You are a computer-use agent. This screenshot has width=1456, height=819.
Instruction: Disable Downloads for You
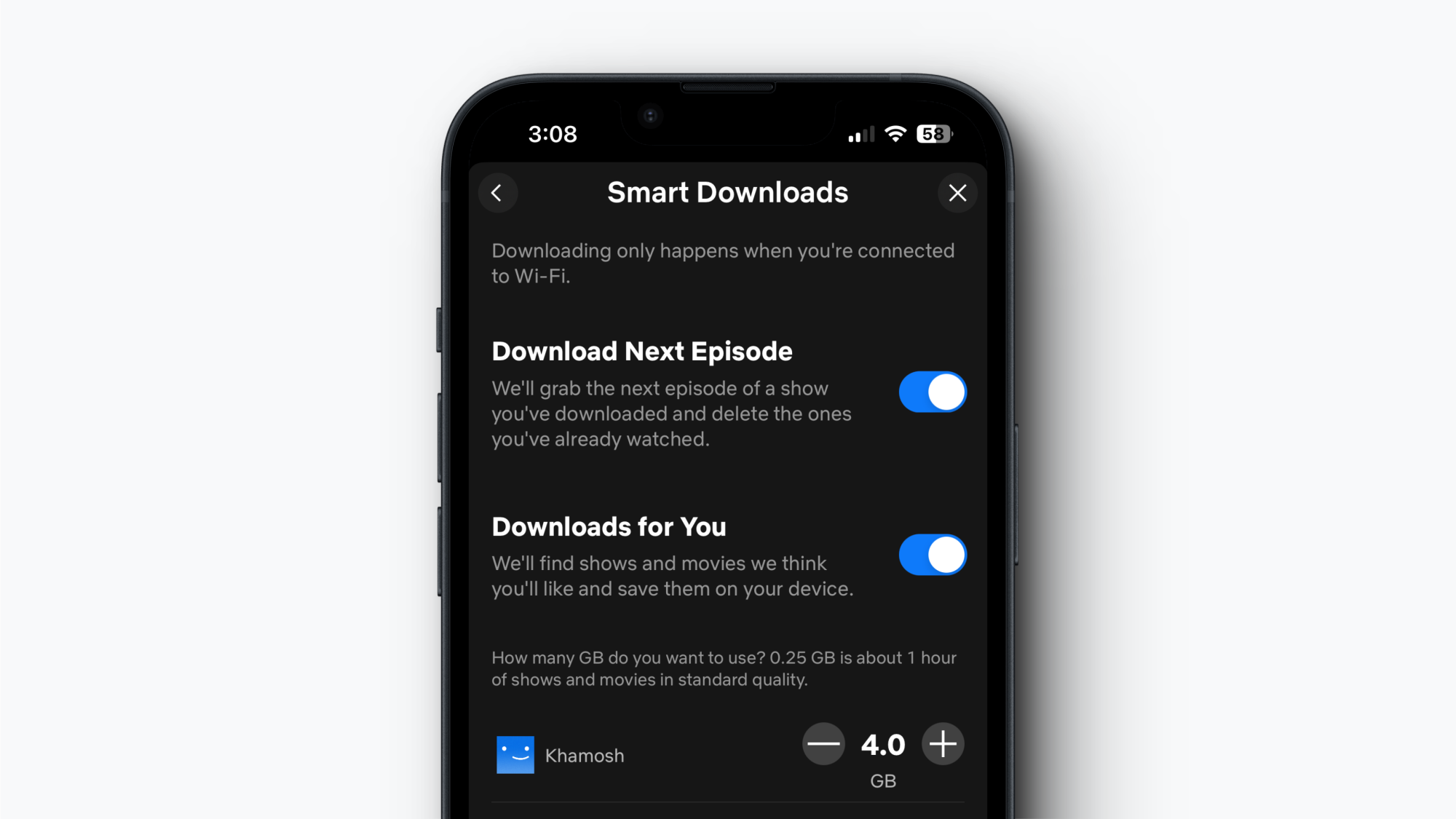click(x=932, y=555)
